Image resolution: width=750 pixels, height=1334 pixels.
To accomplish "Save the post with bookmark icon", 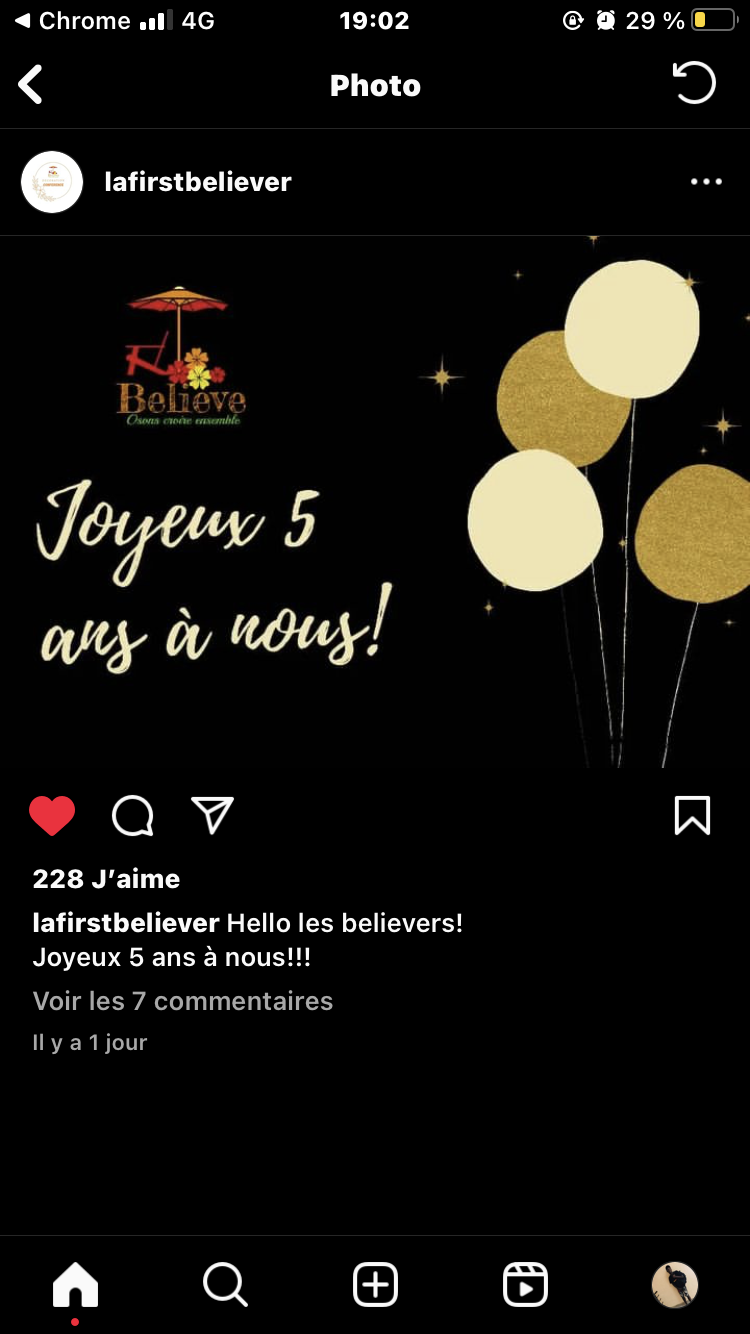I will (x=692, y=816).
